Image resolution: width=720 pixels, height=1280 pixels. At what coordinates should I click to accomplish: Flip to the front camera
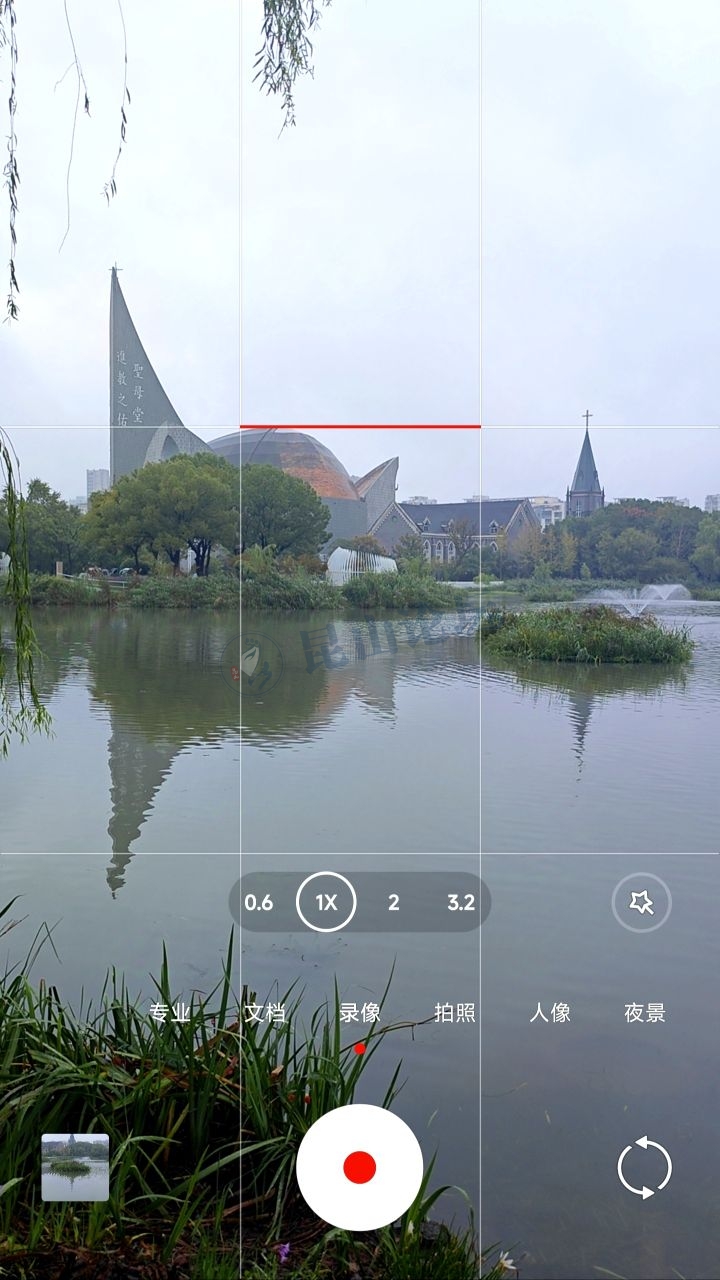click(x=644, y=1167)
